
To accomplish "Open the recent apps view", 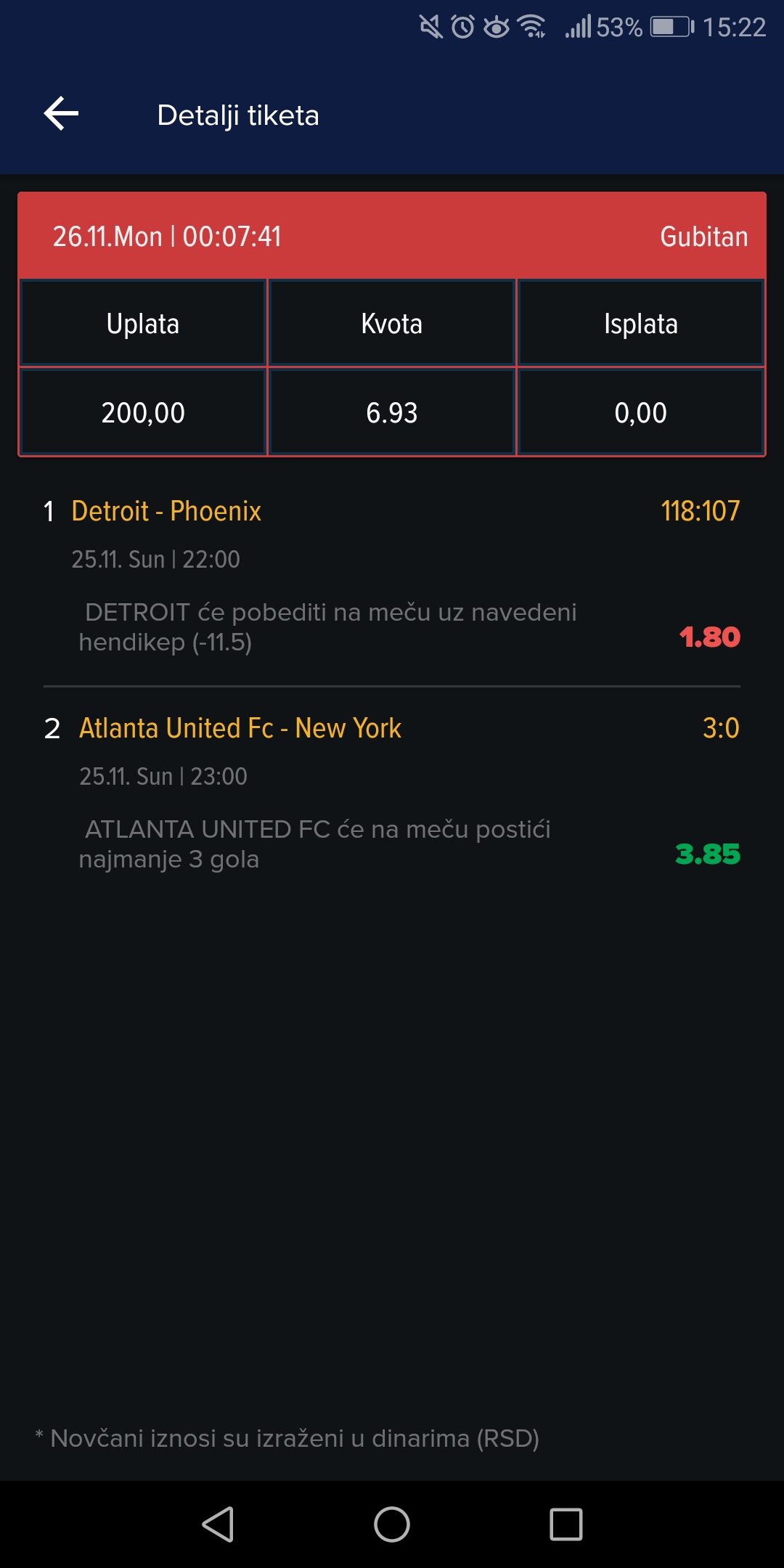I will [566, 1524].
